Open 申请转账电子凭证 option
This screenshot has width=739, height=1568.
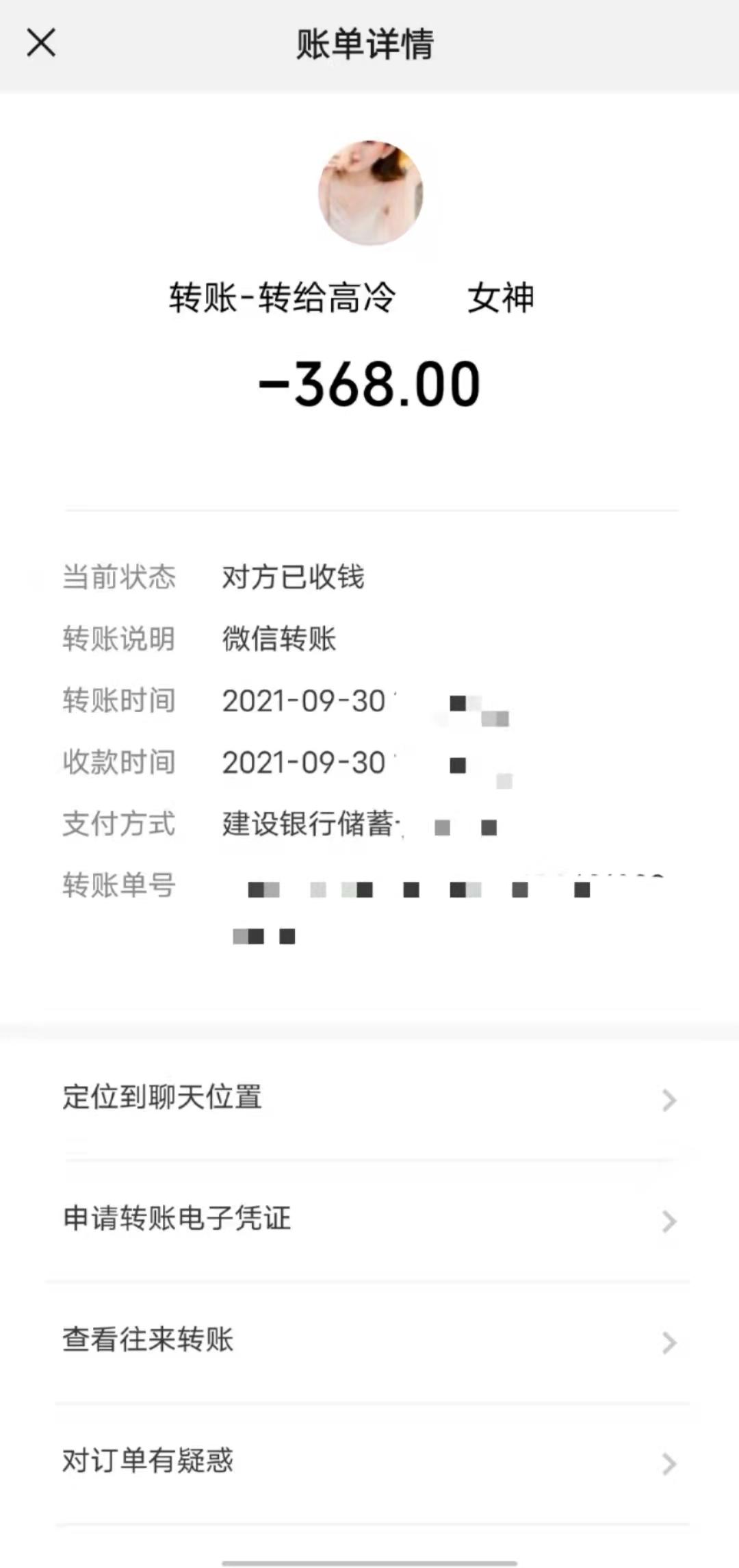[x=369, y=1219]
